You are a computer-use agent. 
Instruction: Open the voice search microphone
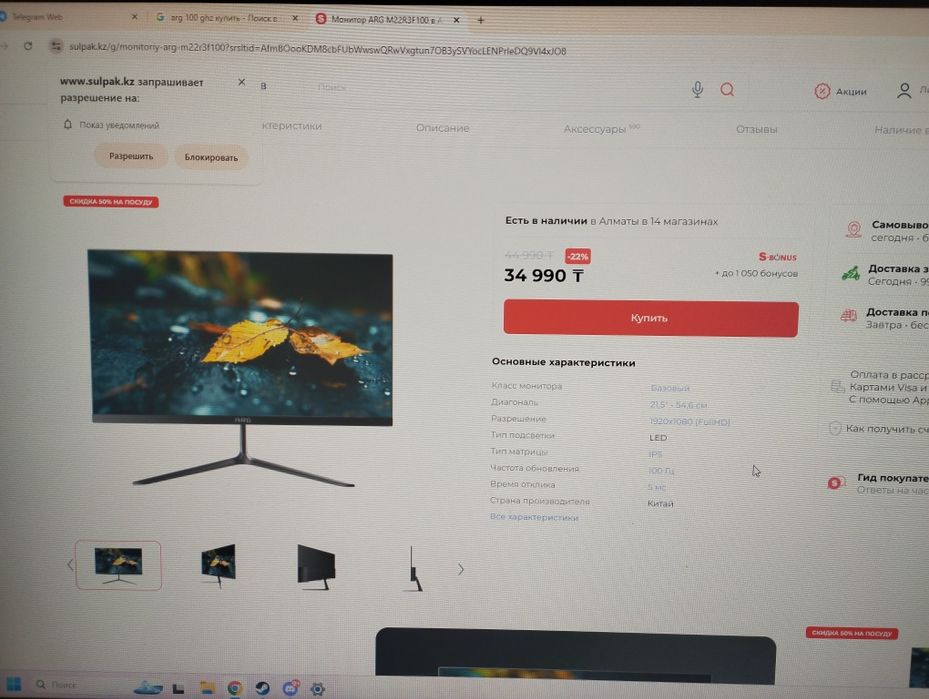tap(697, 90)
